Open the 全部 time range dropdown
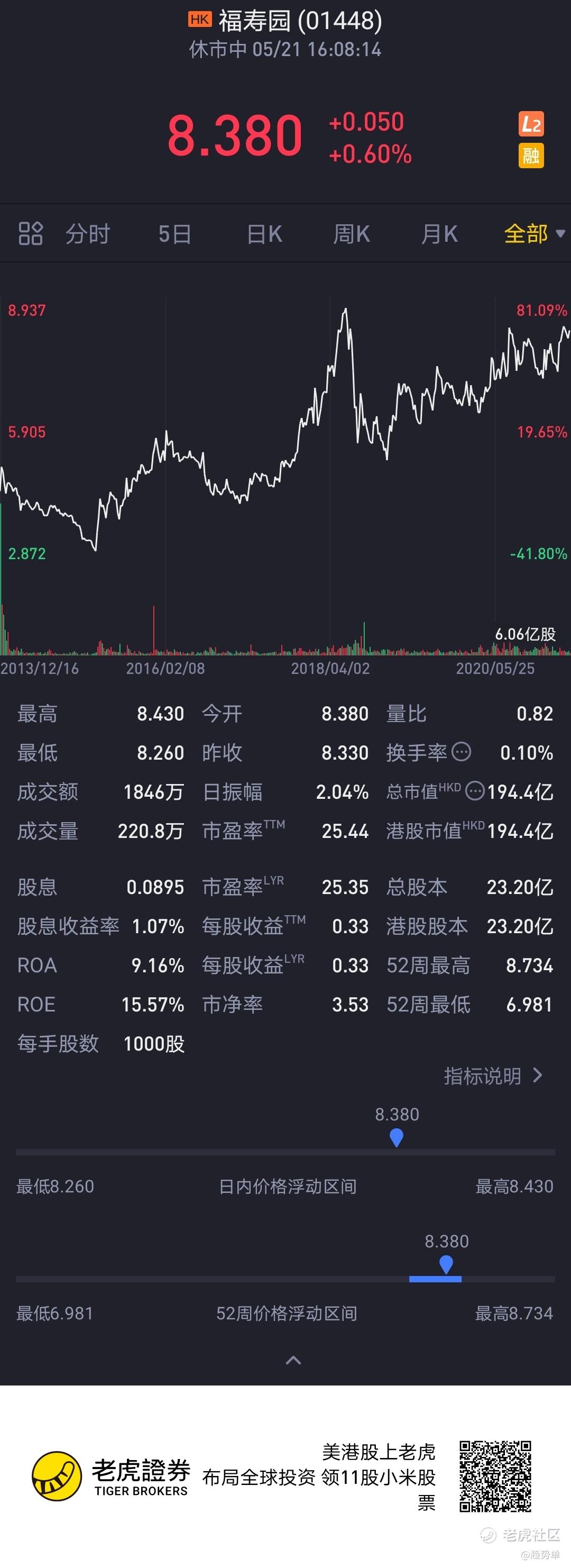 click(534, 234)
